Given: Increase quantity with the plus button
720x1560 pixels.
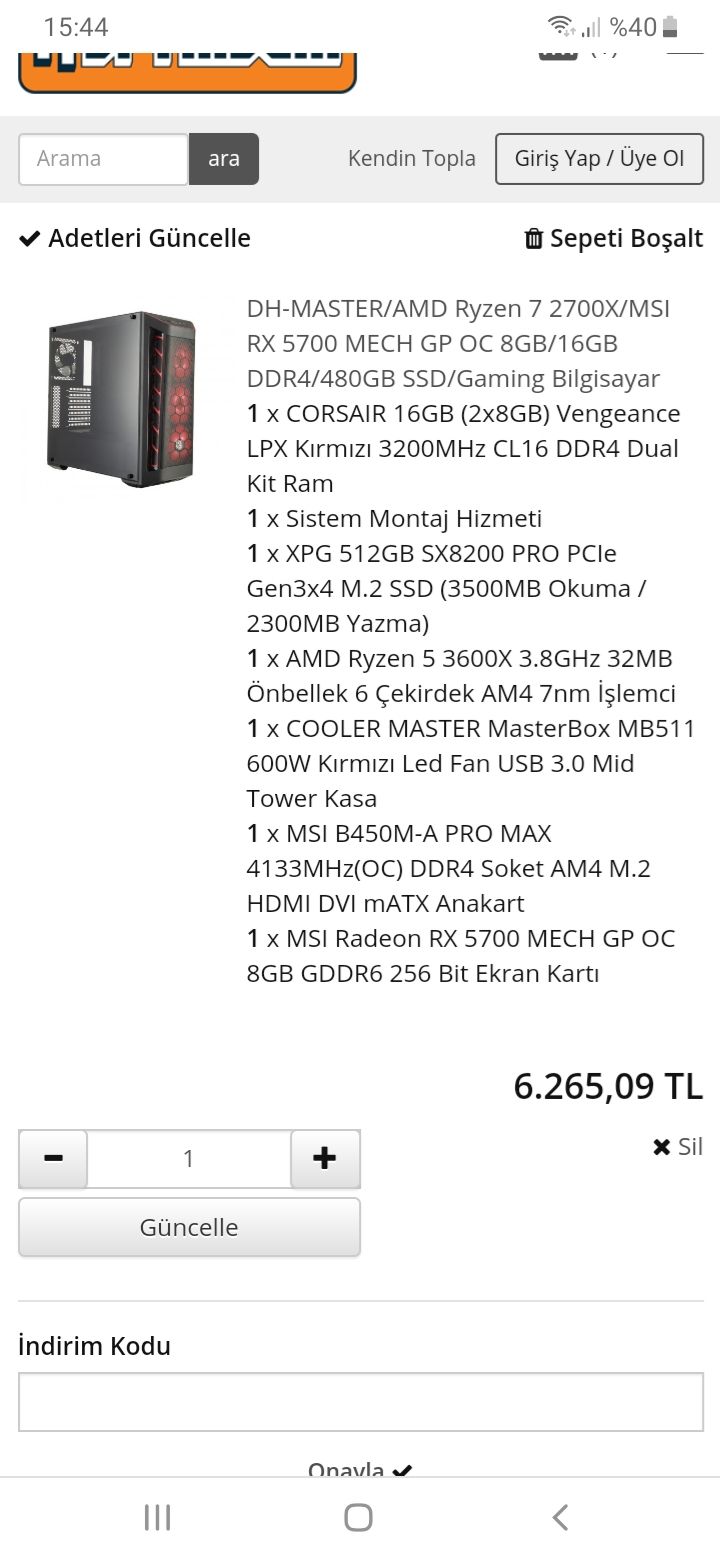Looking at the screenshot, I should click(x=324, y=1158).
